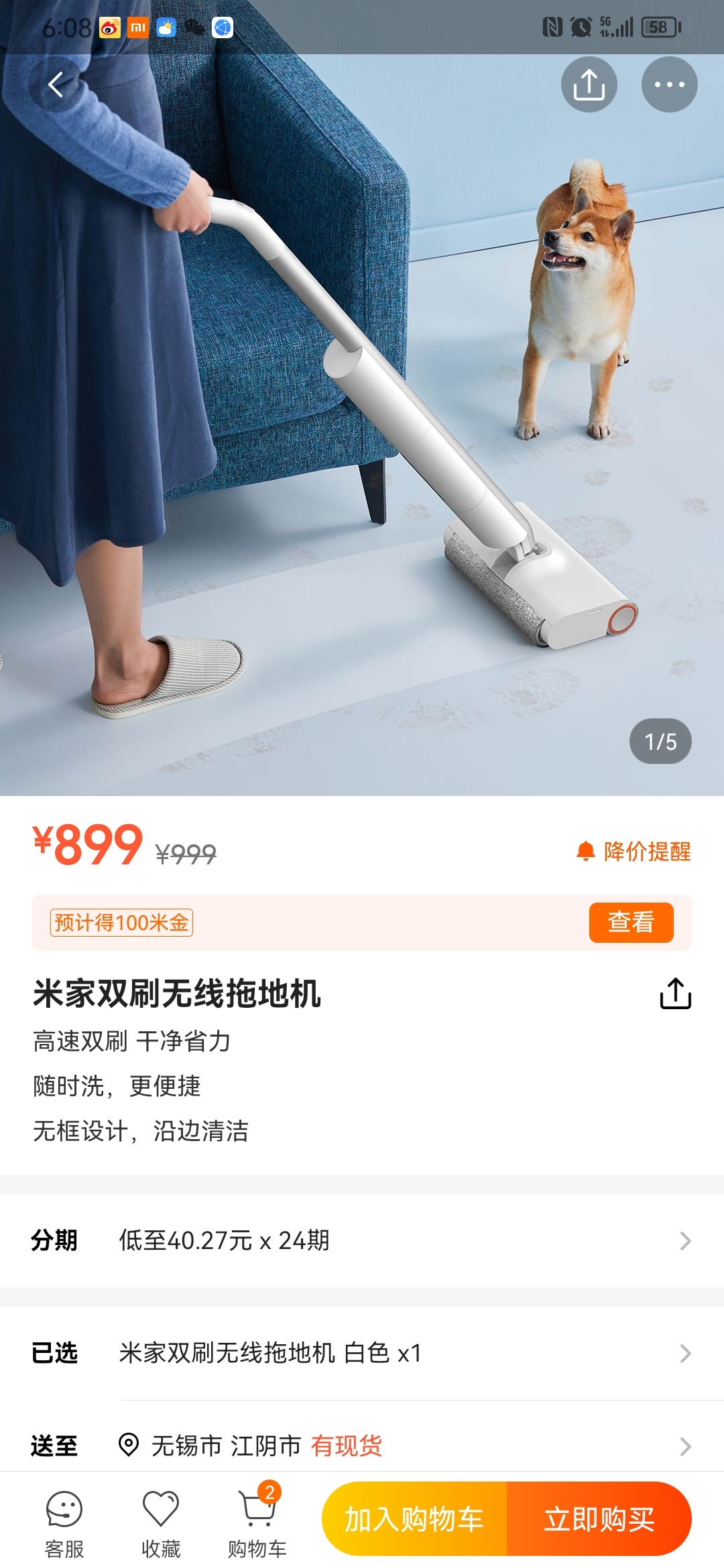Open the three-dot overflow menu
The image size is (724, 1568).
(x=669, y=84)
